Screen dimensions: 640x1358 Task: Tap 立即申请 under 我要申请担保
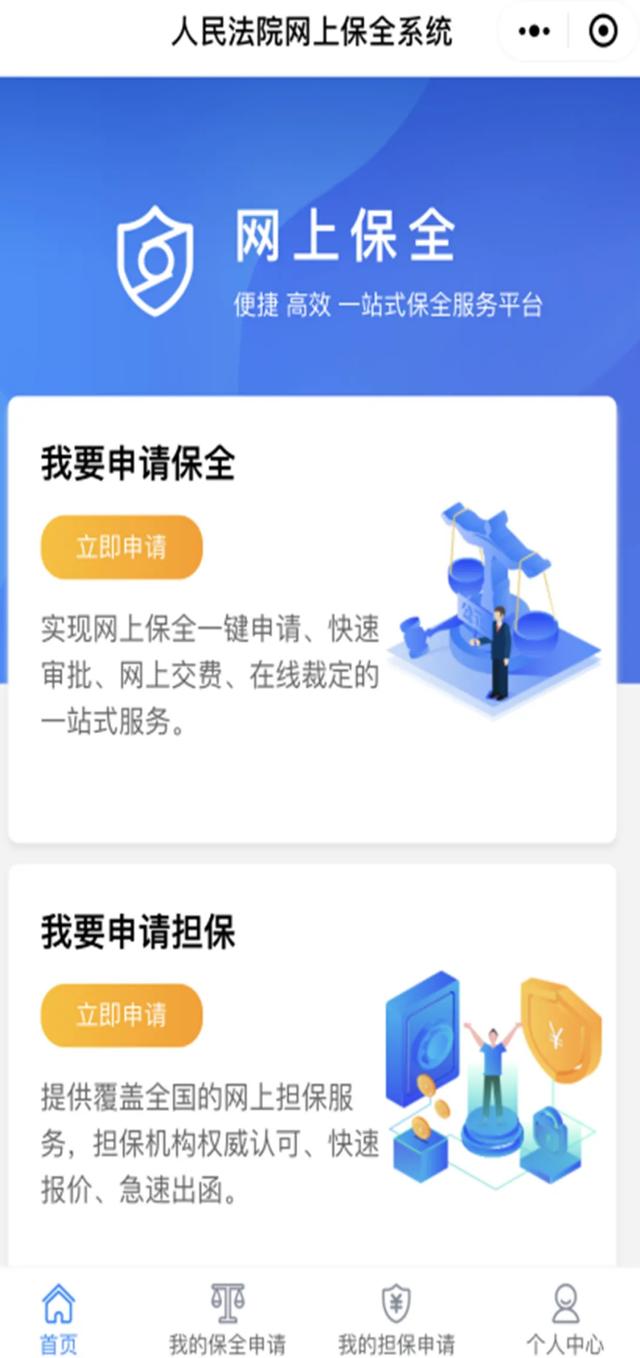point(122,1015)
